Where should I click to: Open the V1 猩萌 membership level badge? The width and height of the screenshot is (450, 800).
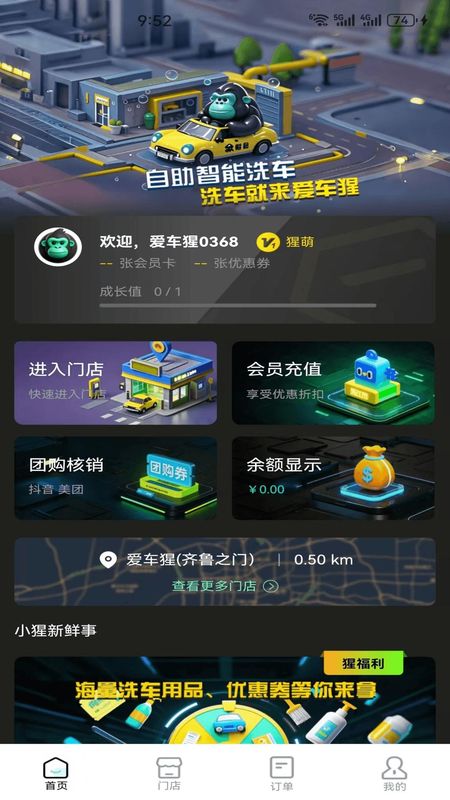click(x=285, y=242)
